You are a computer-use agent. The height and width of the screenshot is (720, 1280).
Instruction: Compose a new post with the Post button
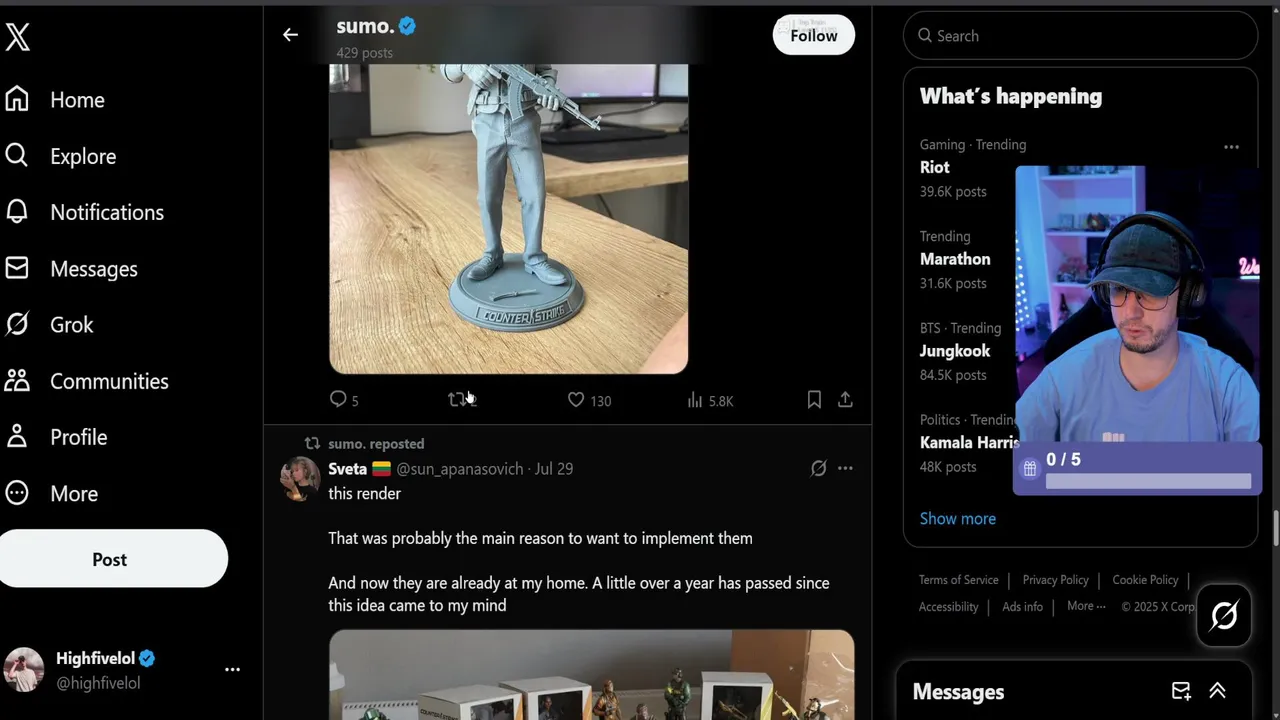pos(110,559)
